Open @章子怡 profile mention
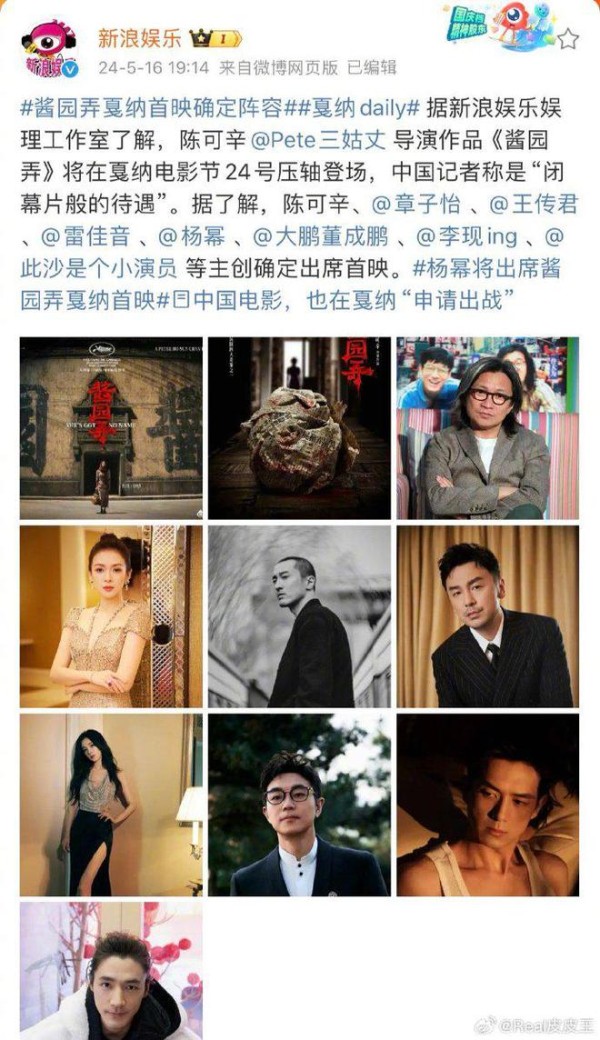 pos(415,204)
